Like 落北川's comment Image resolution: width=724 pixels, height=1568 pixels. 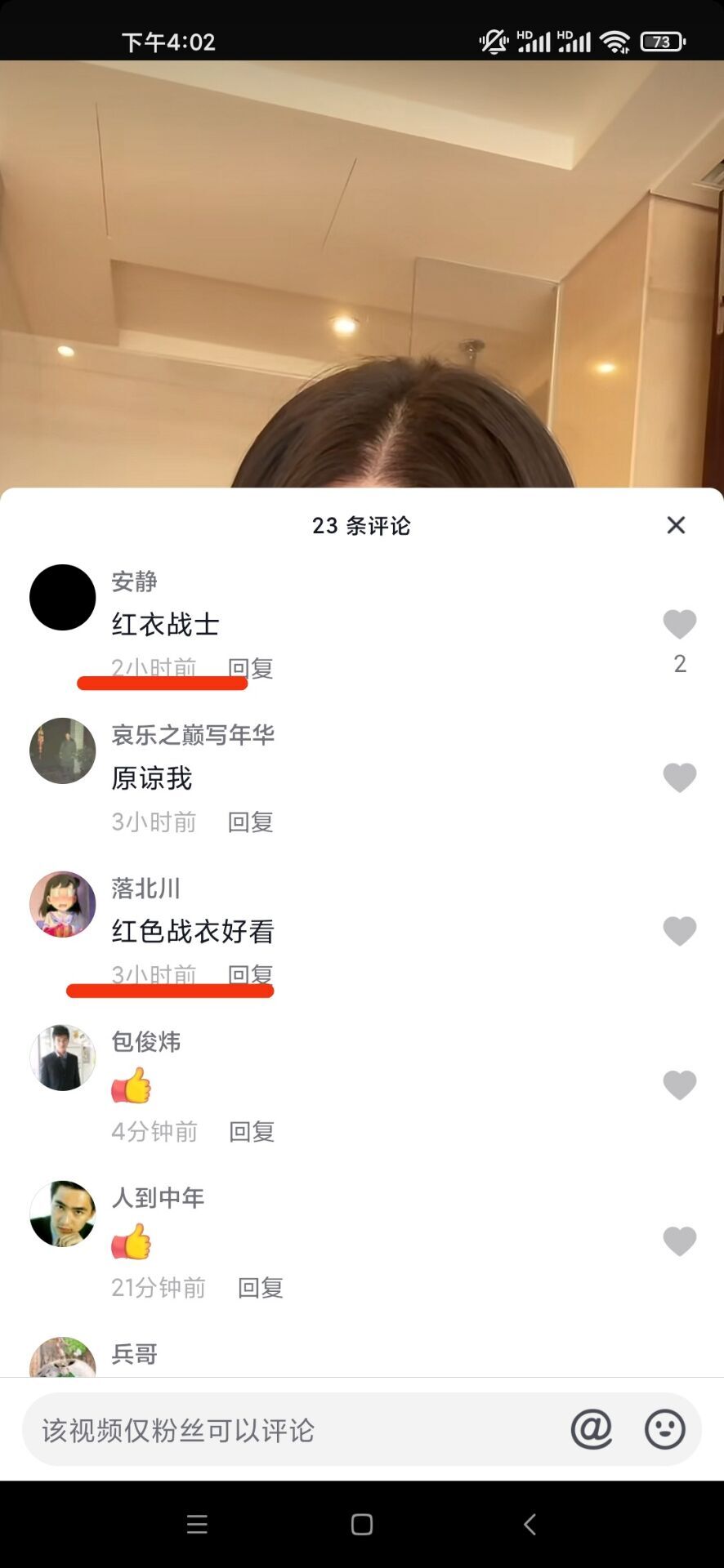(679, 931)
